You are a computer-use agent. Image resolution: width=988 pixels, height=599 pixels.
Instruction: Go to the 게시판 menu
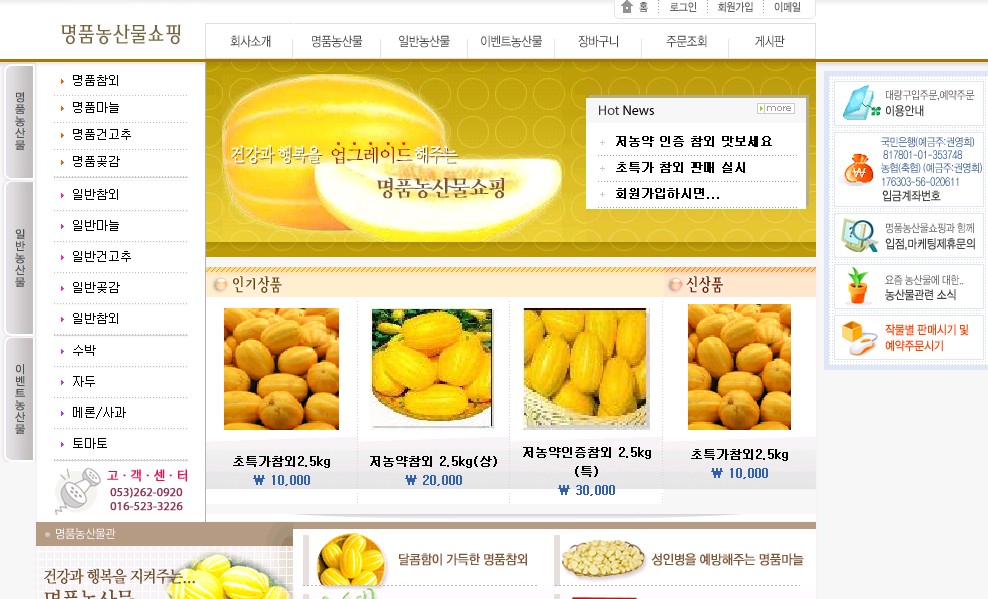pyautogui.click(x=770, y=42)
